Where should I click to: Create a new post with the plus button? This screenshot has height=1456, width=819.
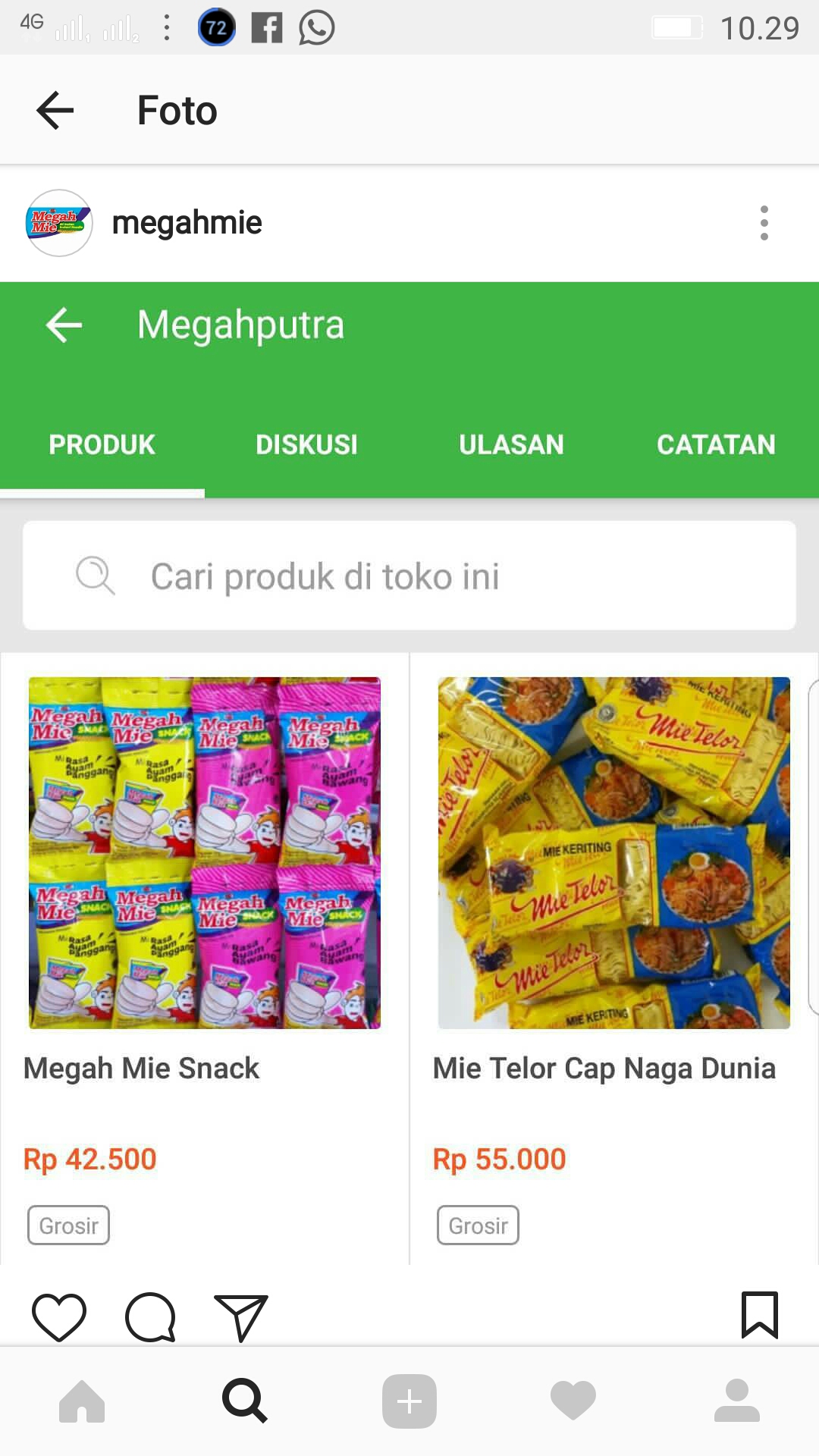click(409, 1401)
